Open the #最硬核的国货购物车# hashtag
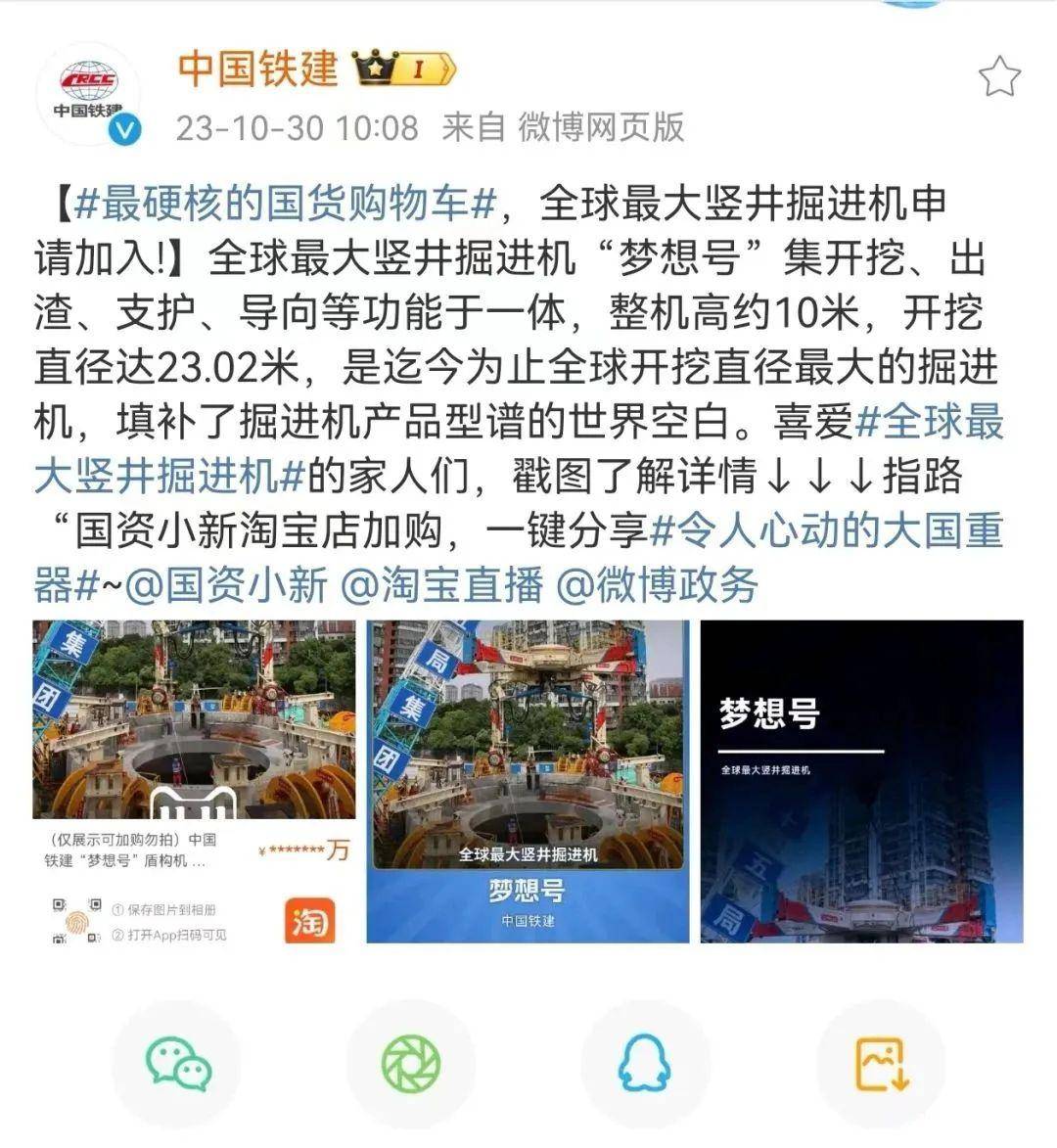The width and height of the screenshot is (1057, 1148). pyautogui.click(x=284, y=204)
